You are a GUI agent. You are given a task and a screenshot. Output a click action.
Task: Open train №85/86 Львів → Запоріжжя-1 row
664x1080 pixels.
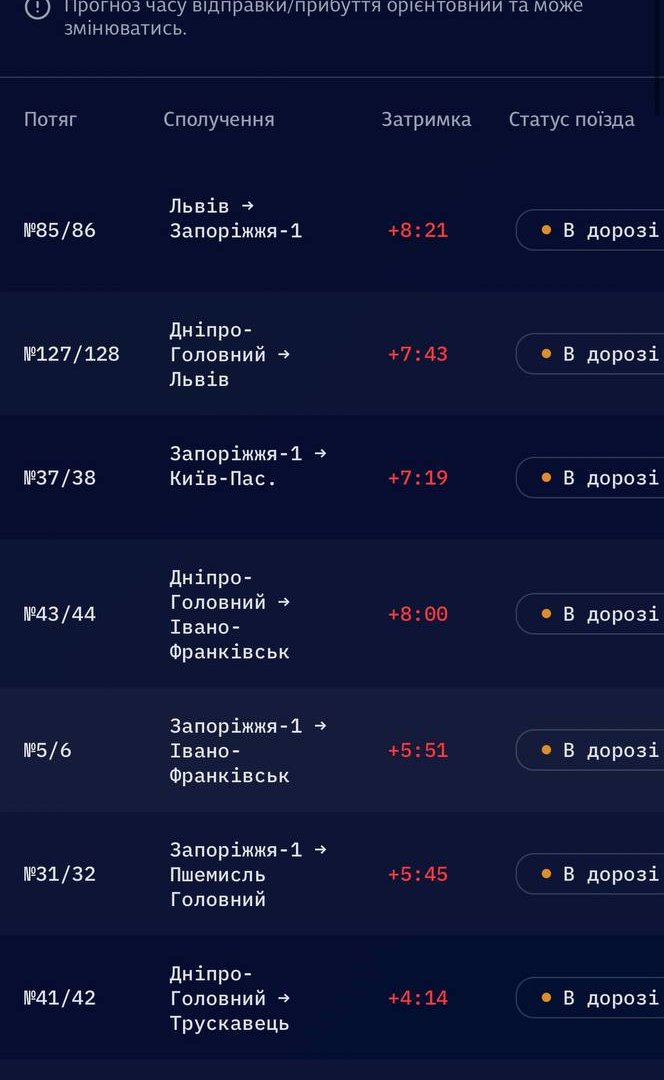(x=332, y=230)
